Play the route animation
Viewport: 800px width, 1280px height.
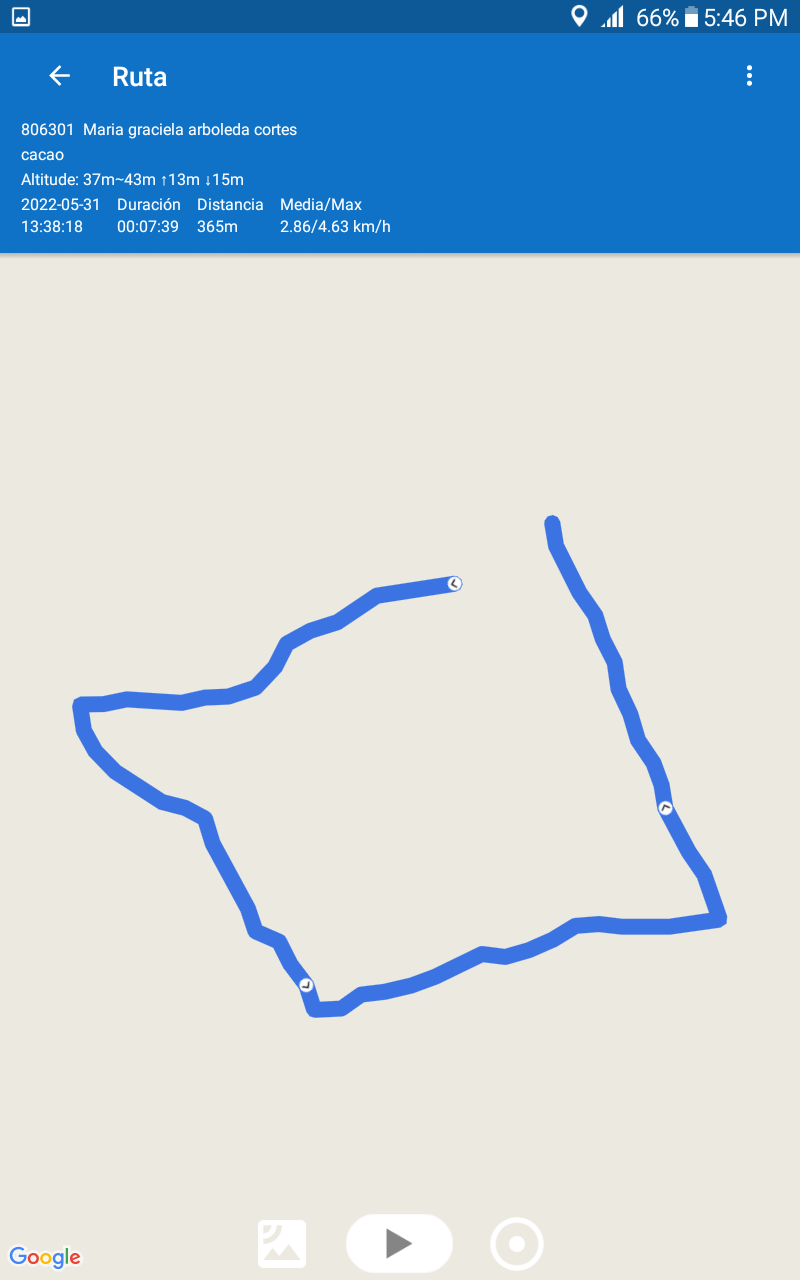[x=399, y=1243]
